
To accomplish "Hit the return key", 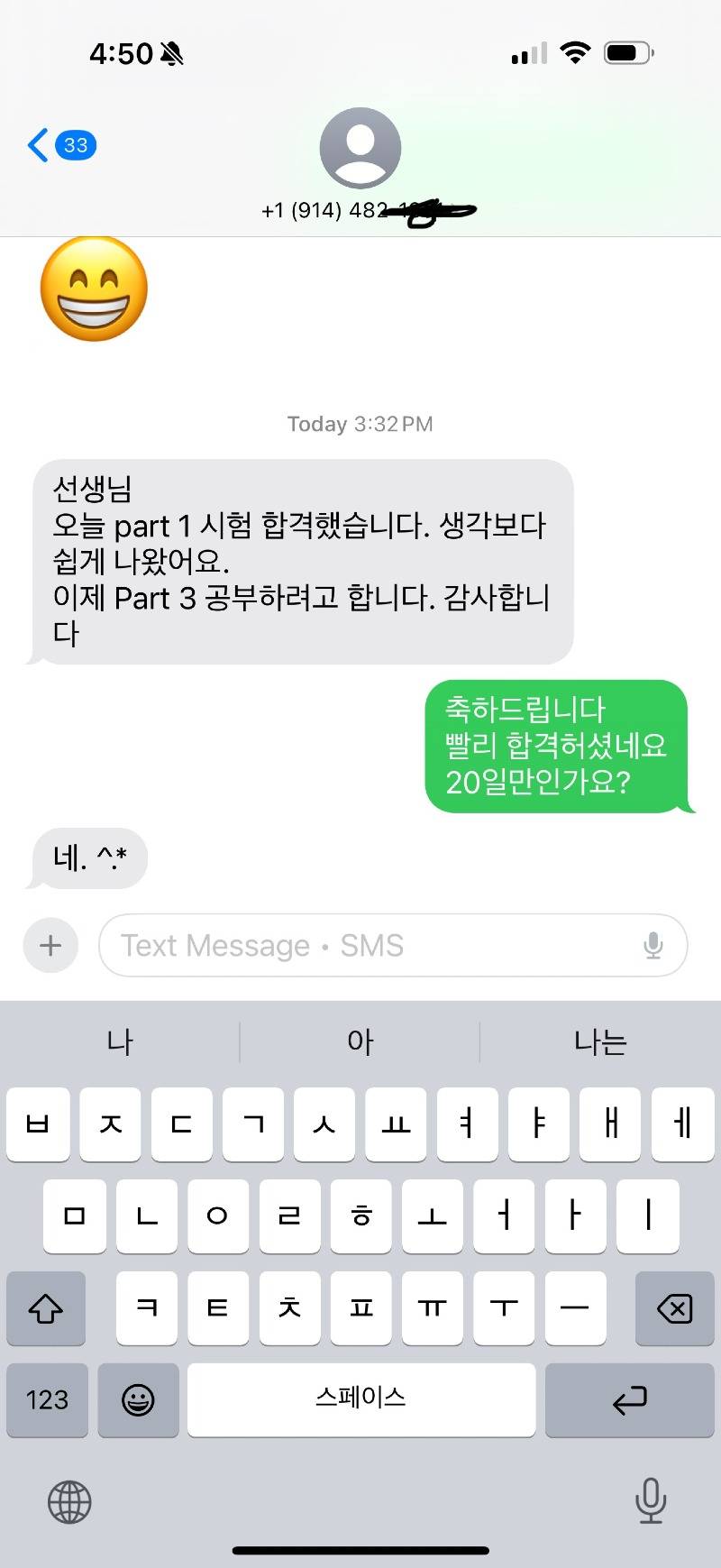I will (x=629, y=1399).
